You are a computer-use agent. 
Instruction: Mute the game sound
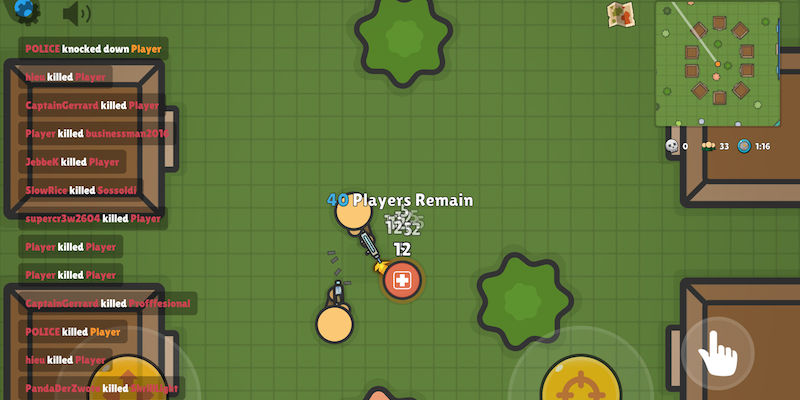(75, 13)
